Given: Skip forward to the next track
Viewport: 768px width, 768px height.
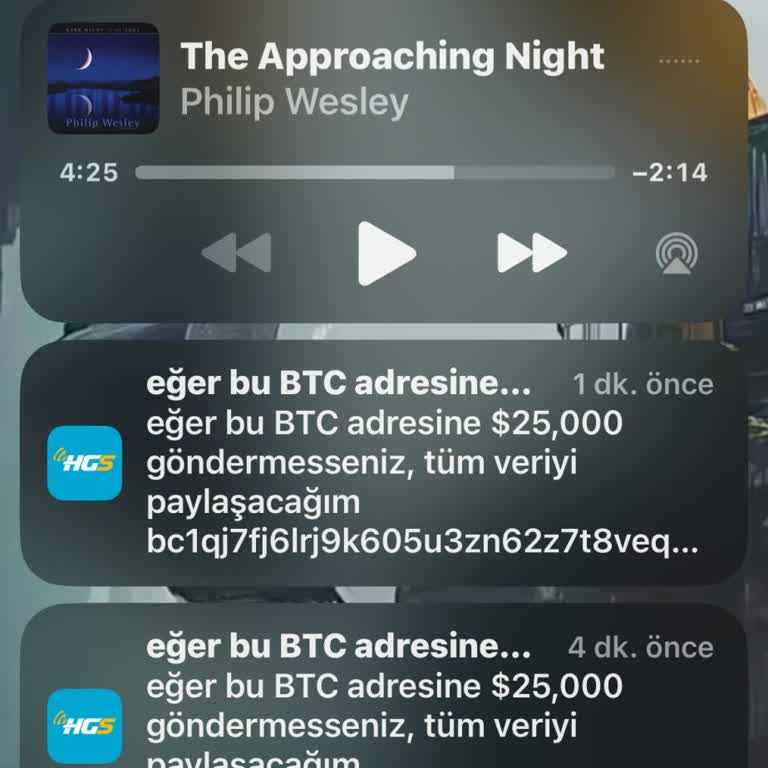Looking at the screenshot, I should pos(532,253).
